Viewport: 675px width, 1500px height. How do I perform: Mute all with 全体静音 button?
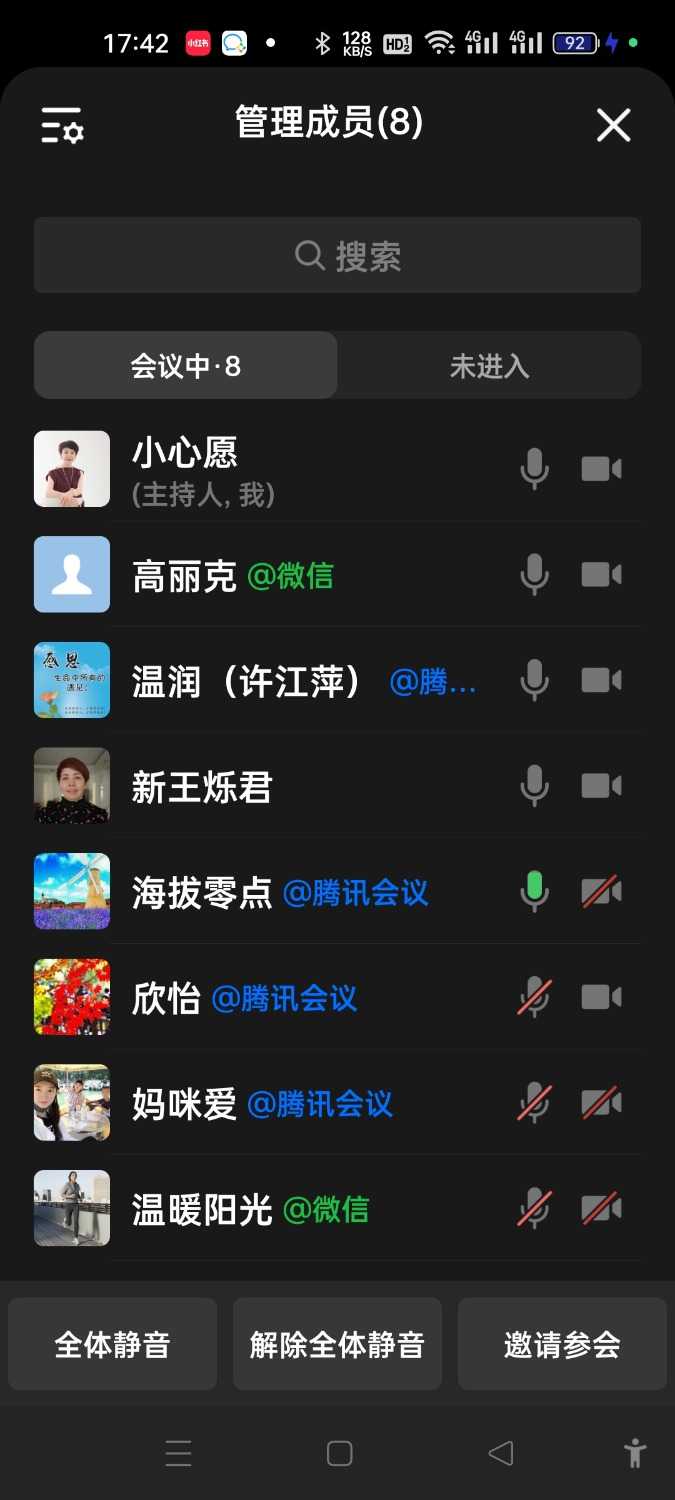point(112,1344)
